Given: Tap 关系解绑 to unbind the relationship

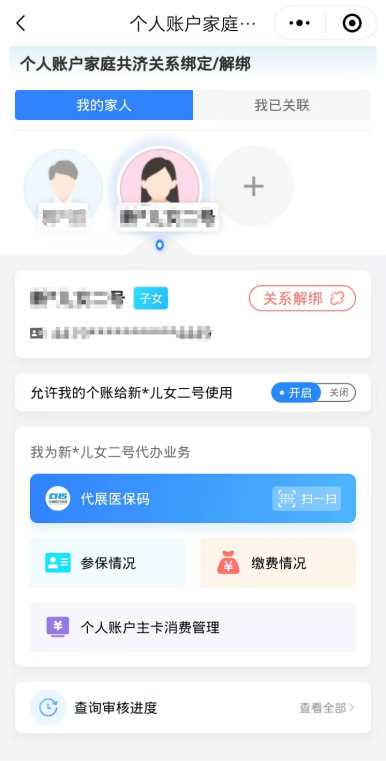Looking at the screenshot, I should click(x=302, y=298).
